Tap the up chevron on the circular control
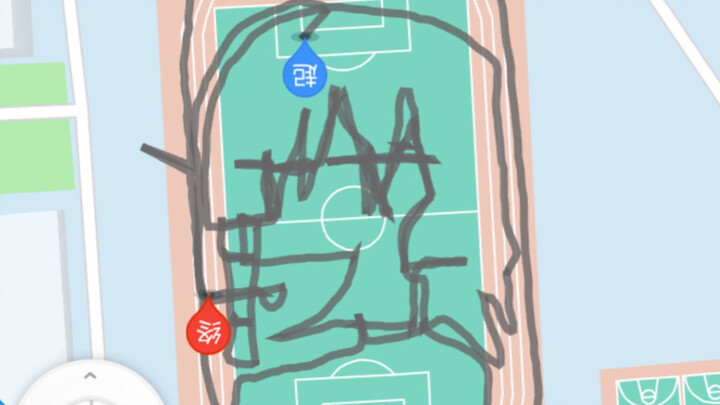Viewport: 720px width, 405px height. pyautogui.click(x=89, y=376)
